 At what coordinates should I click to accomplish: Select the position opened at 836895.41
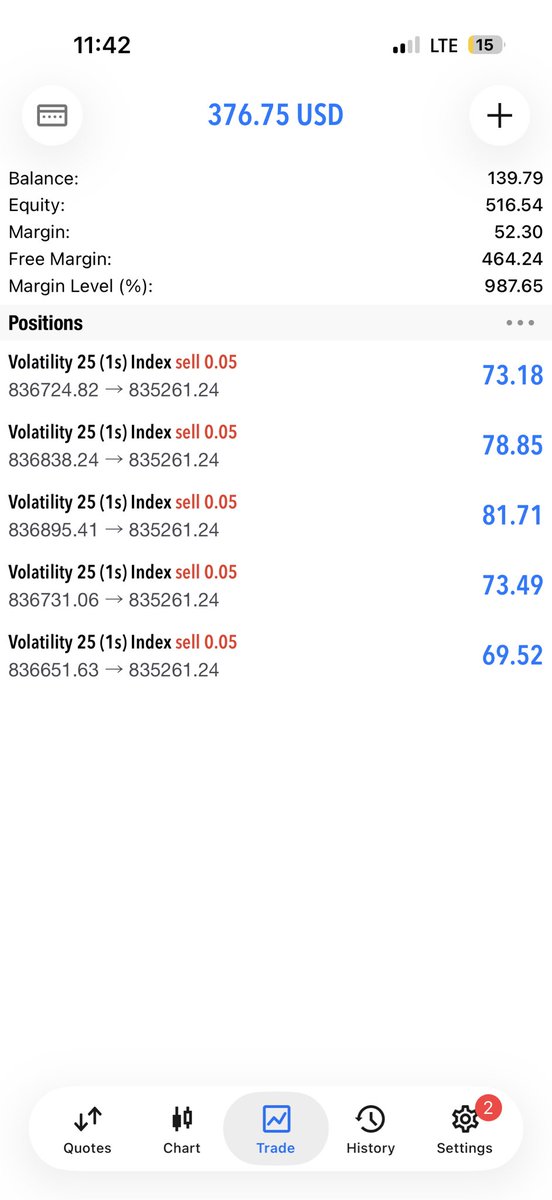[276, 516]
